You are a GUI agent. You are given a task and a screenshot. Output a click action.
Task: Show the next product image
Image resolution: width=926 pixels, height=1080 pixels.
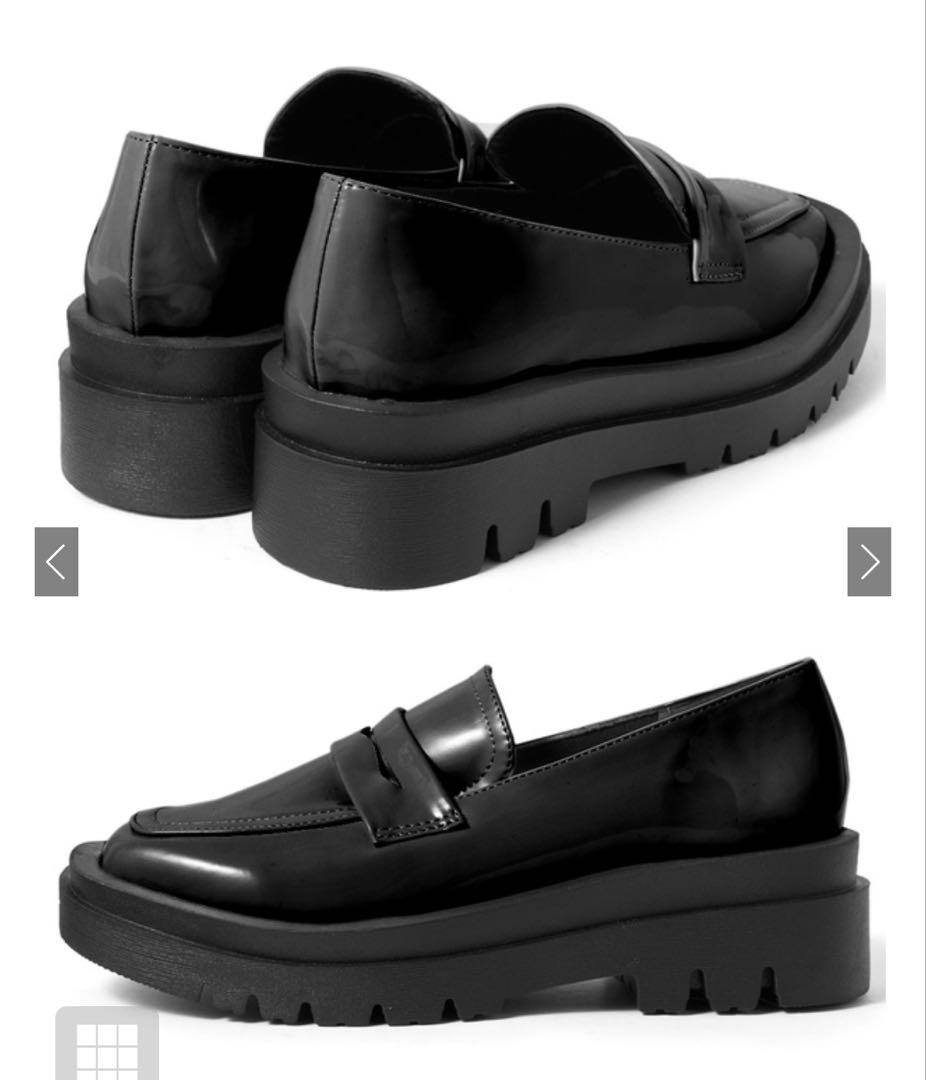869,561
